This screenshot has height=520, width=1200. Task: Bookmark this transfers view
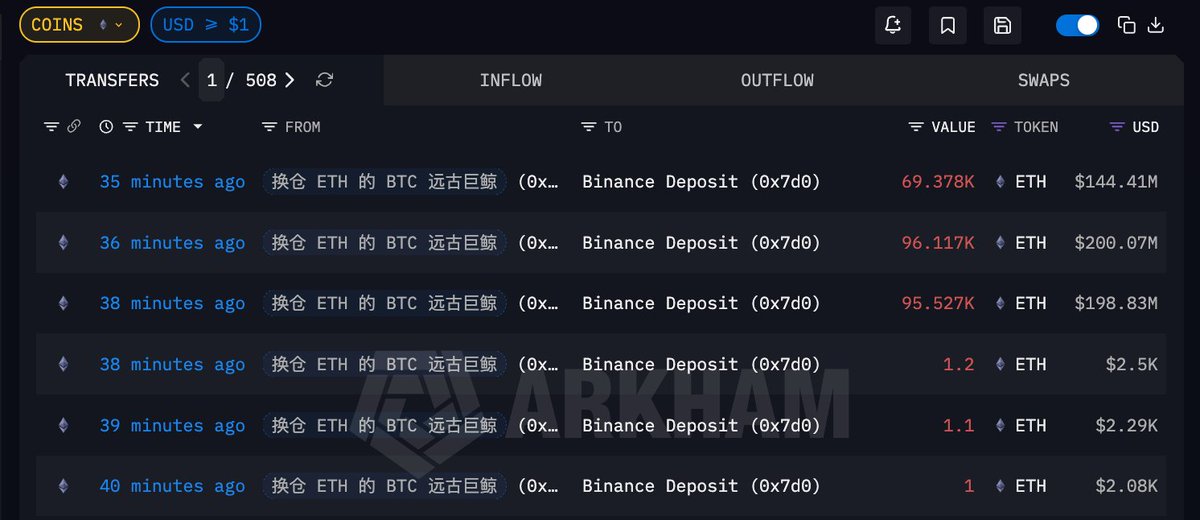(x=947, y=26)
